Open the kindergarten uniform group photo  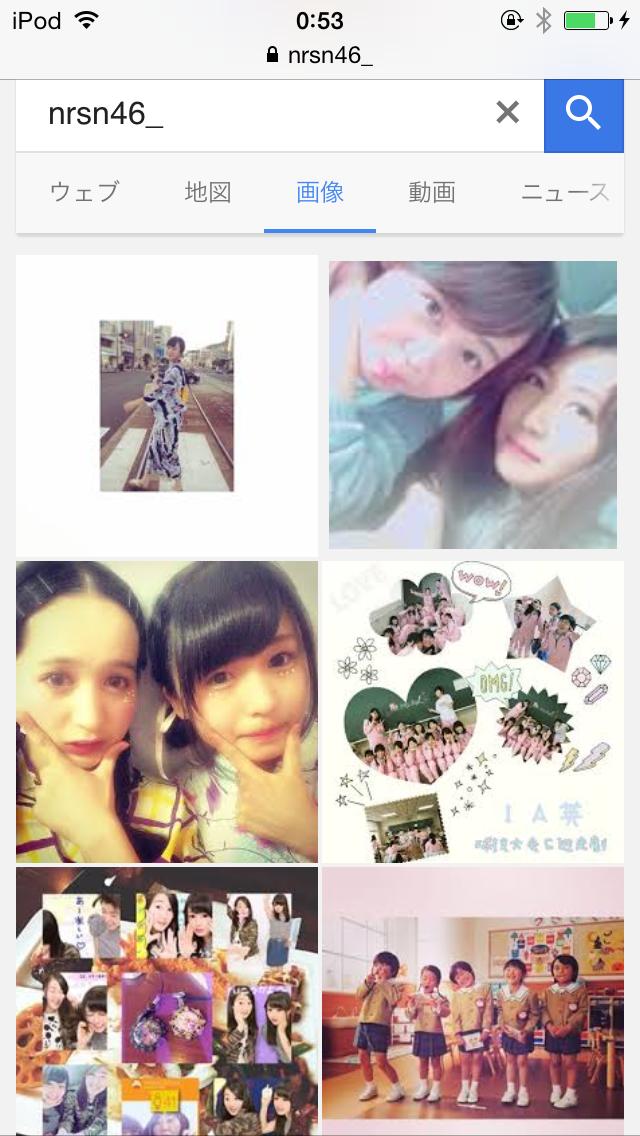[473, 1001]
